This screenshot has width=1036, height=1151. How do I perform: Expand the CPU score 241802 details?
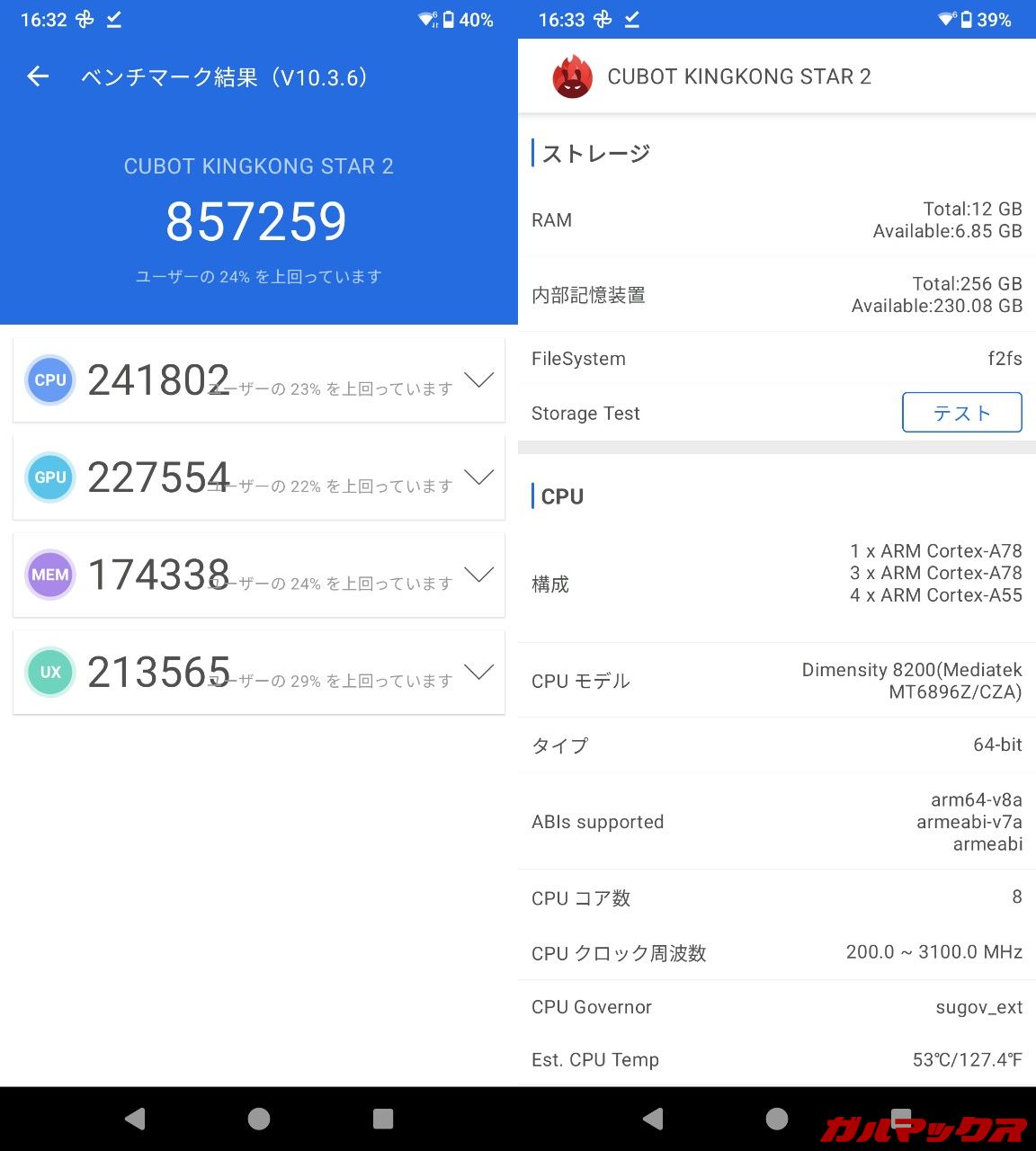click(x=478, y=379)
